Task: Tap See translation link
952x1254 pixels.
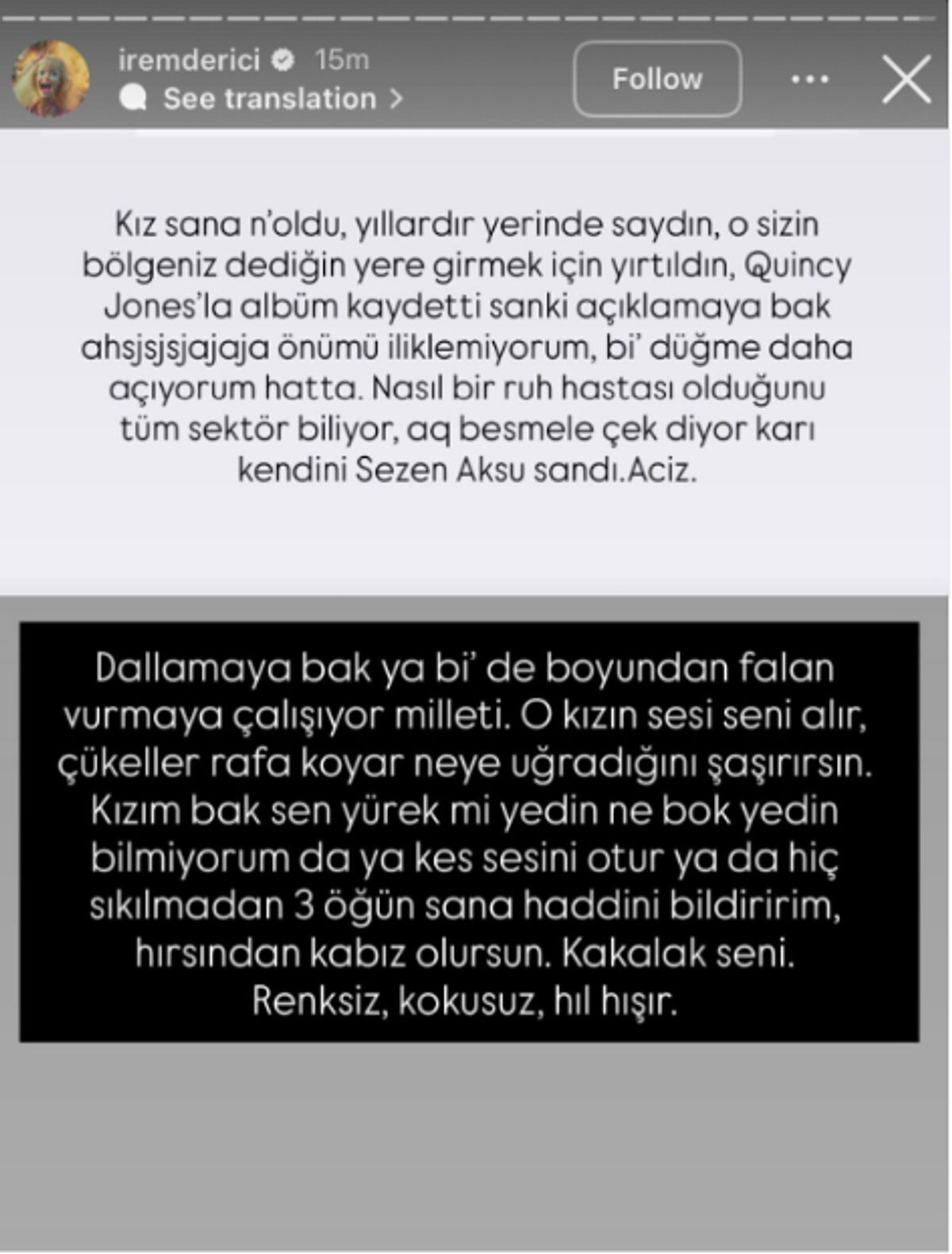Action: (270, 99)
